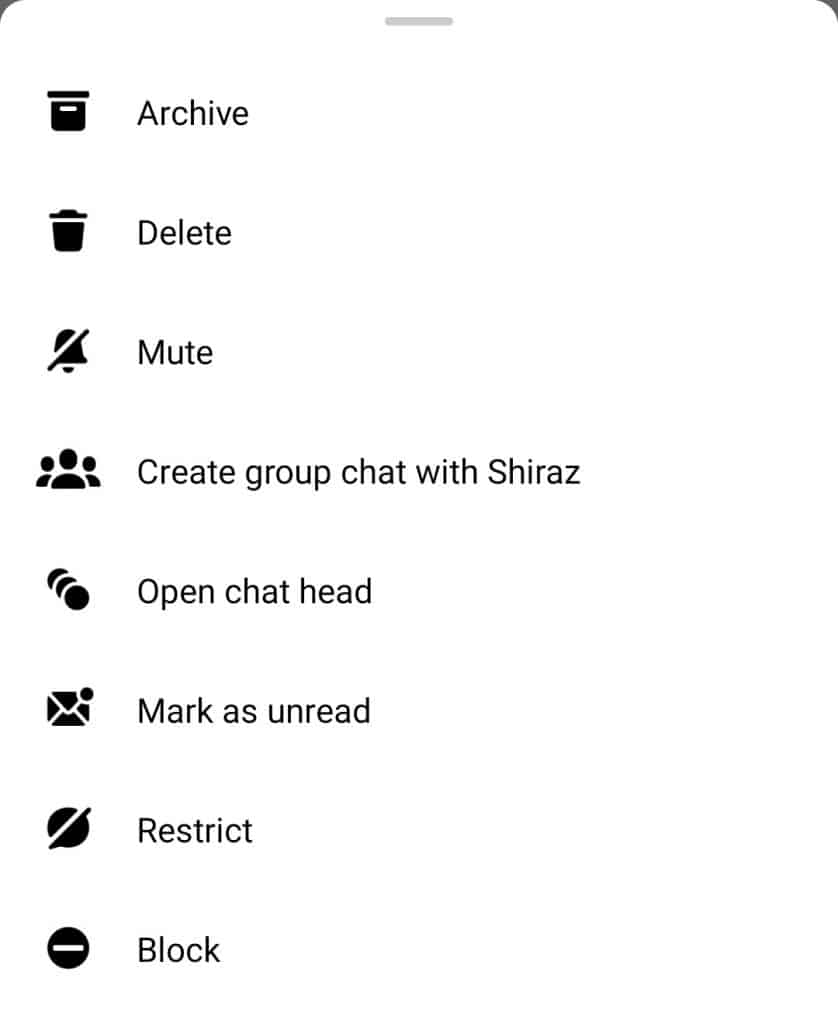Create group chat with Shiraz
Viewport: 838px width, 1024px height.
click(x=359, y=472)
